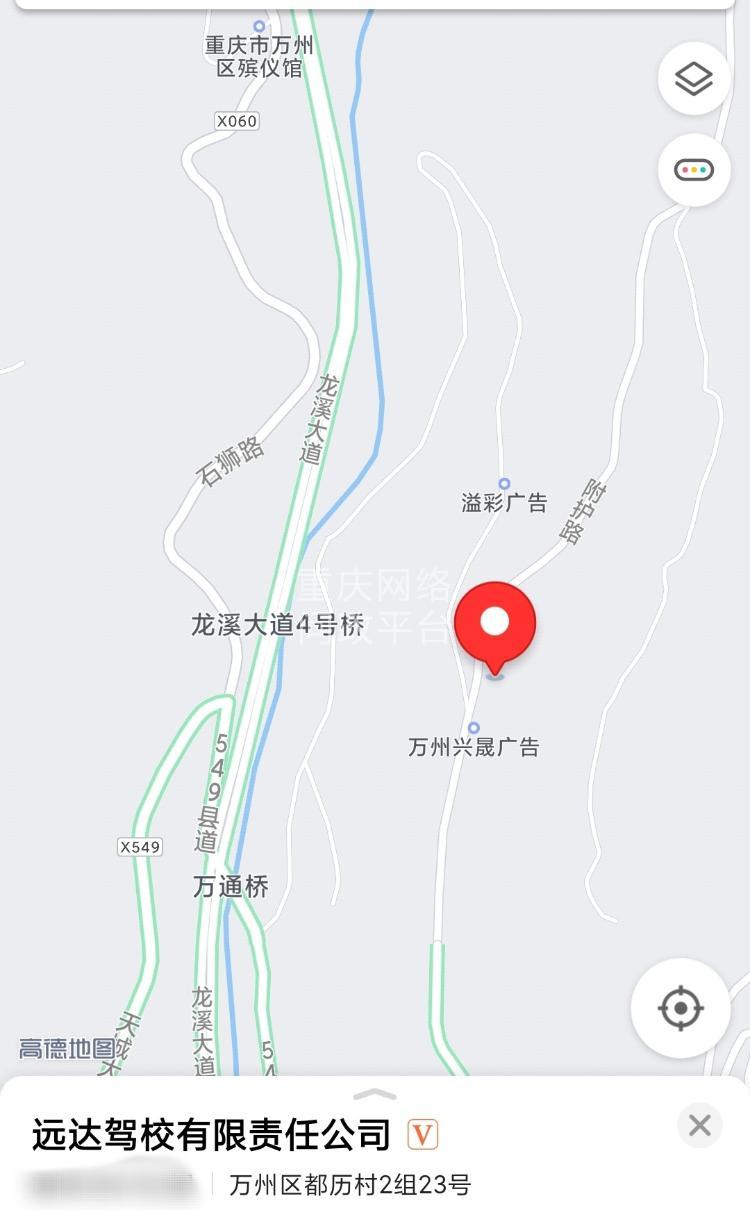Tap the red location pin marker
The width and height of the screenshot is (750, 1210).
pos(495,627)
